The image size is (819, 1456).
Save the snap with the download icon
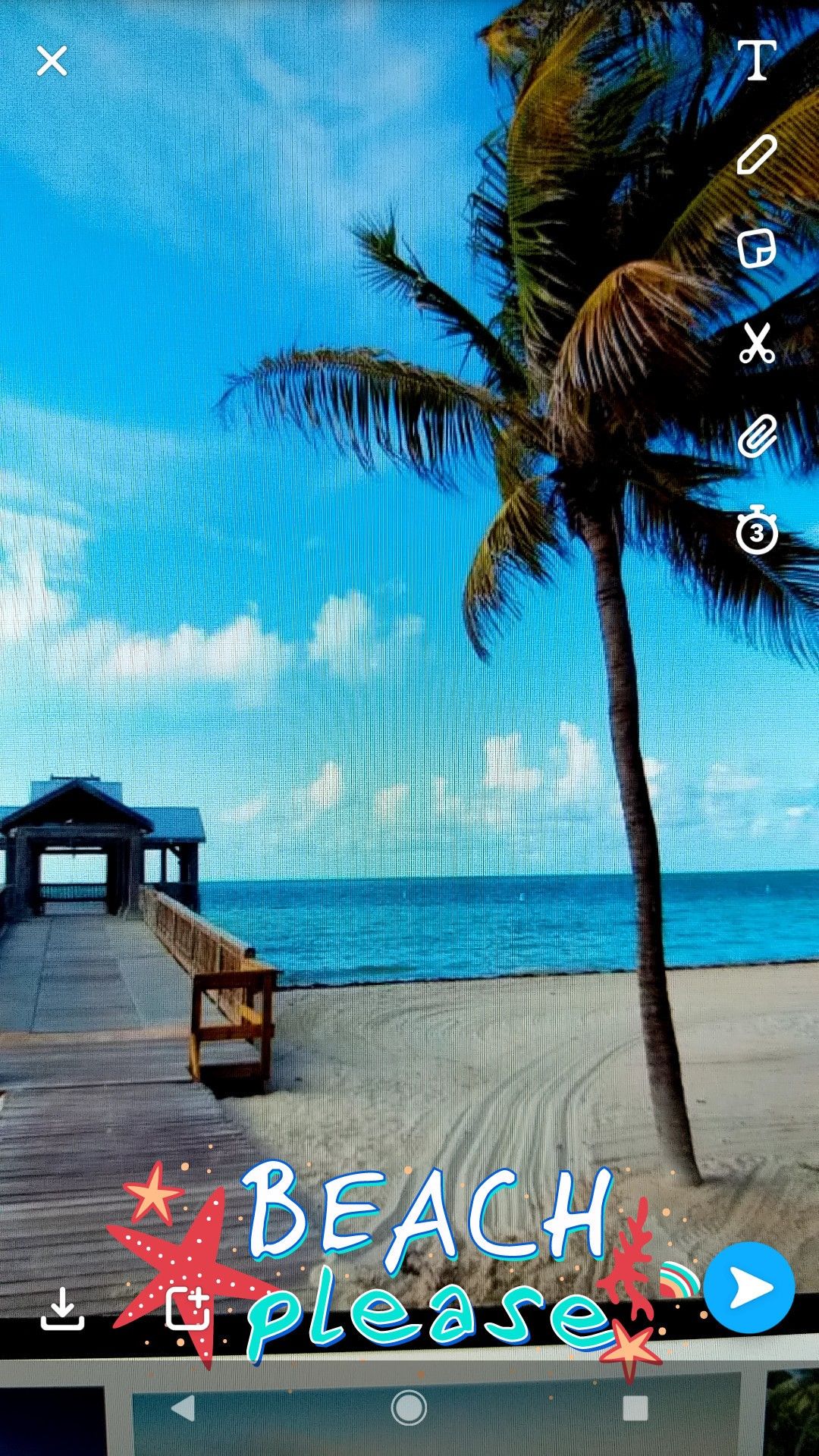(x=62, y=1308)
